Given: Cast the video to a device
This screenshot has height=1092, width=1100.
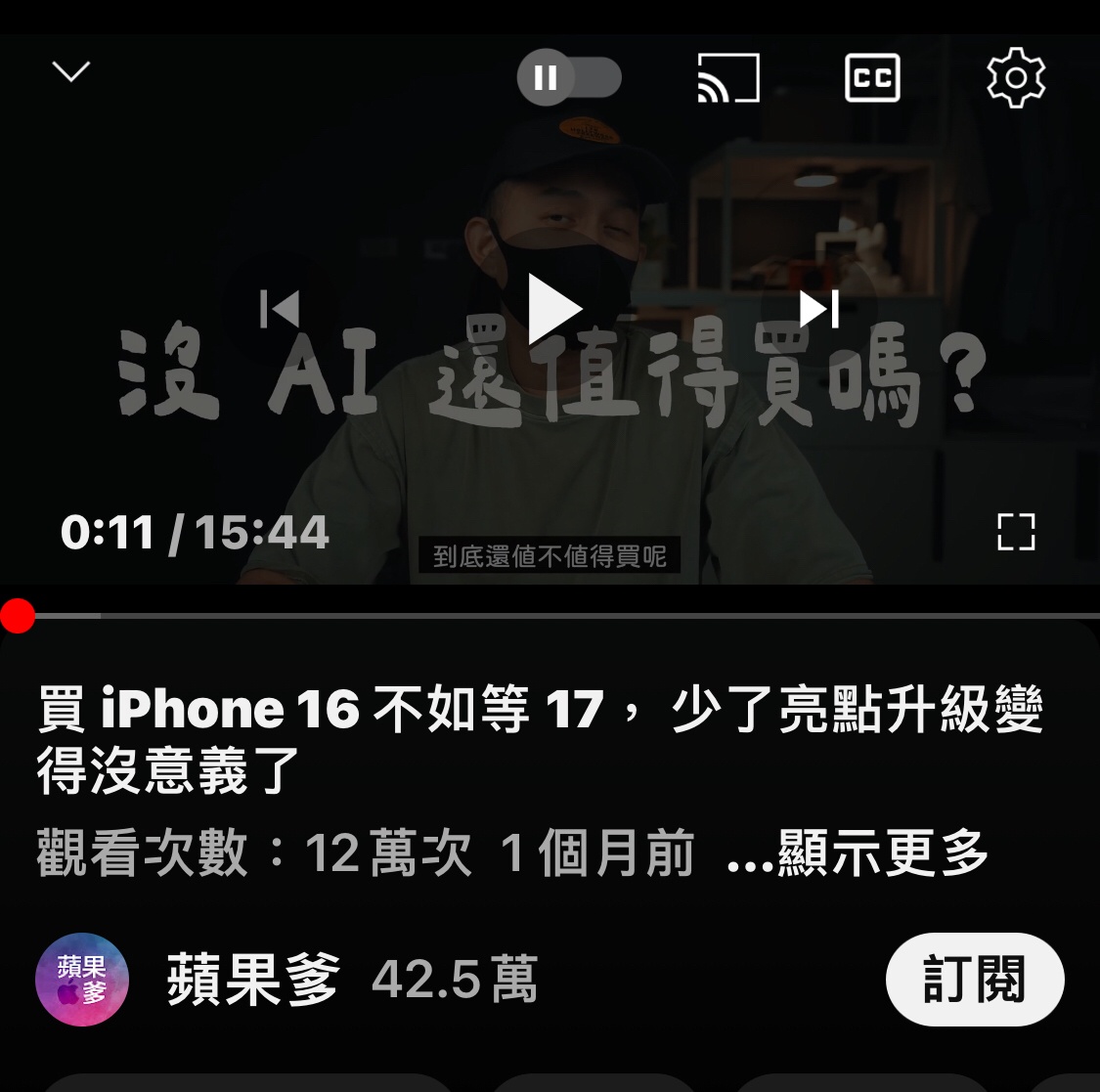Looking at the screenshot, I should point(727,78).
